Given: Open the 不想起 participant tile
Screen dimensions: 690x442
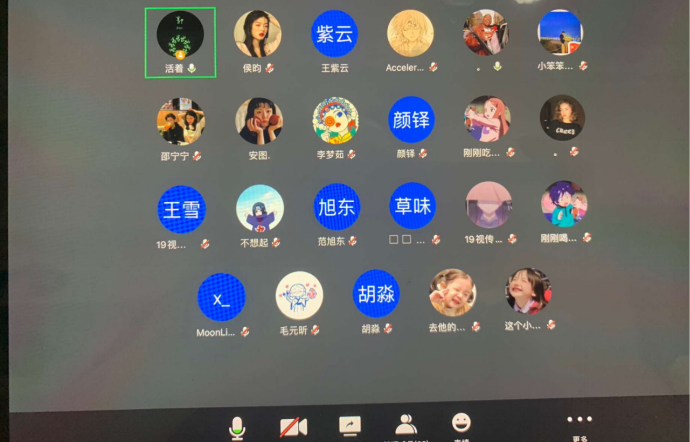Looking at the screenshot, I should 260,208.
